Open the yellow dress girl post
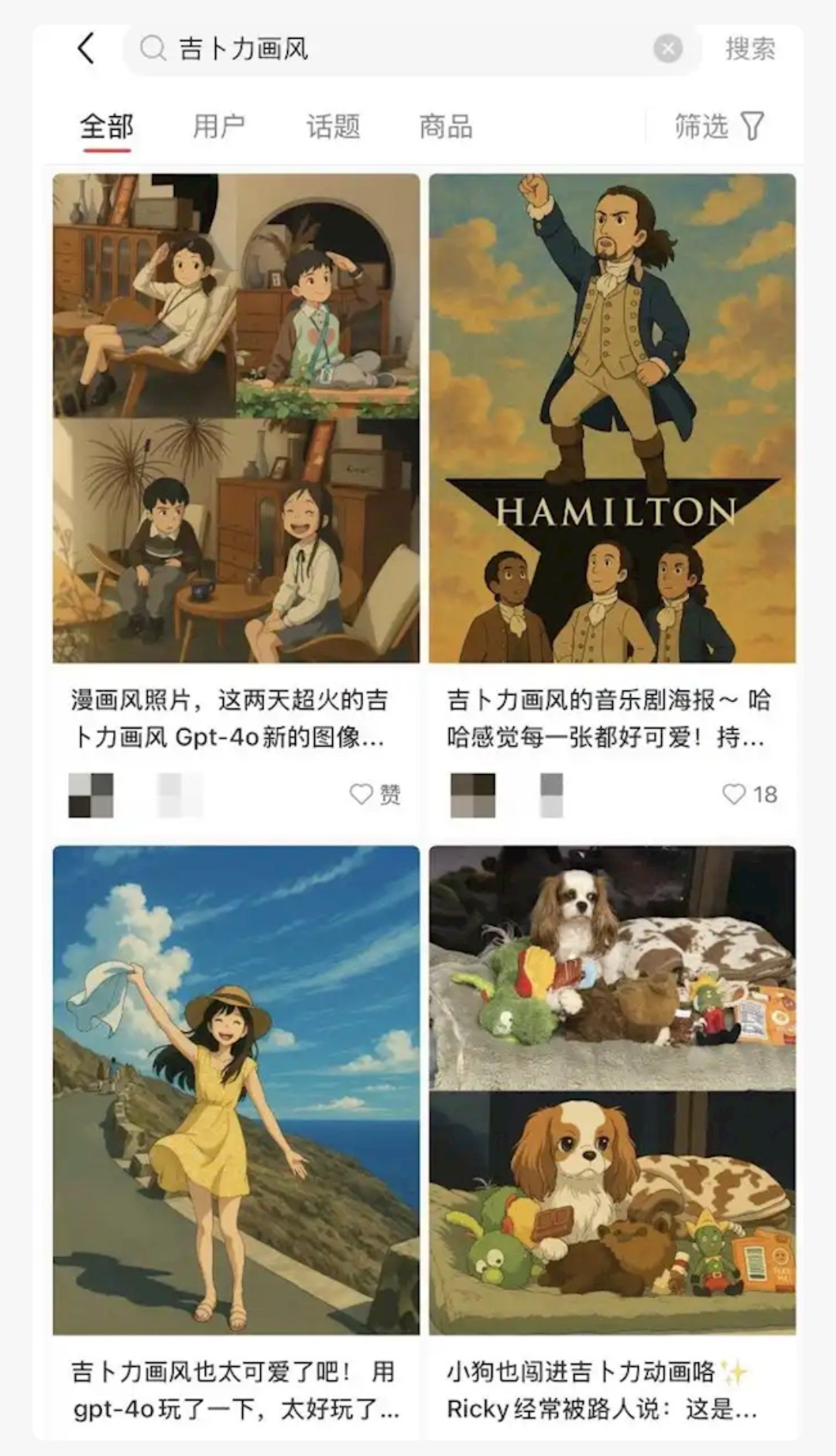The image size is (836, 1456). coord(236,1090)
